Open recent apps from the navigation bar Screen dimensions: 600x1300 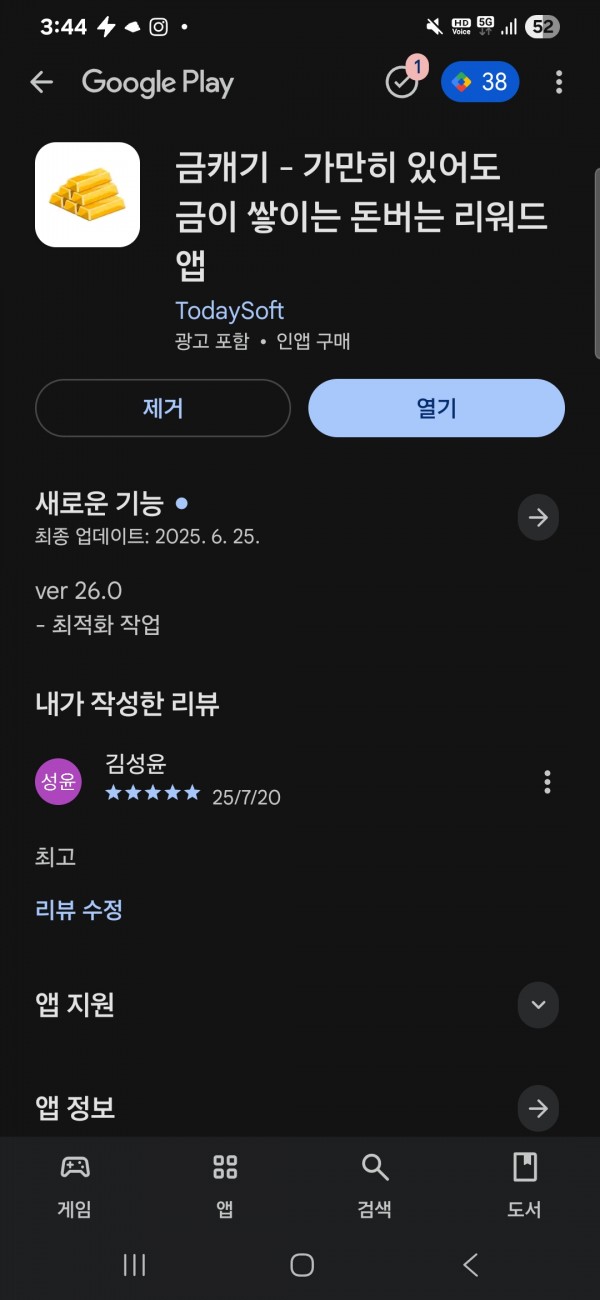(134, 1265)
